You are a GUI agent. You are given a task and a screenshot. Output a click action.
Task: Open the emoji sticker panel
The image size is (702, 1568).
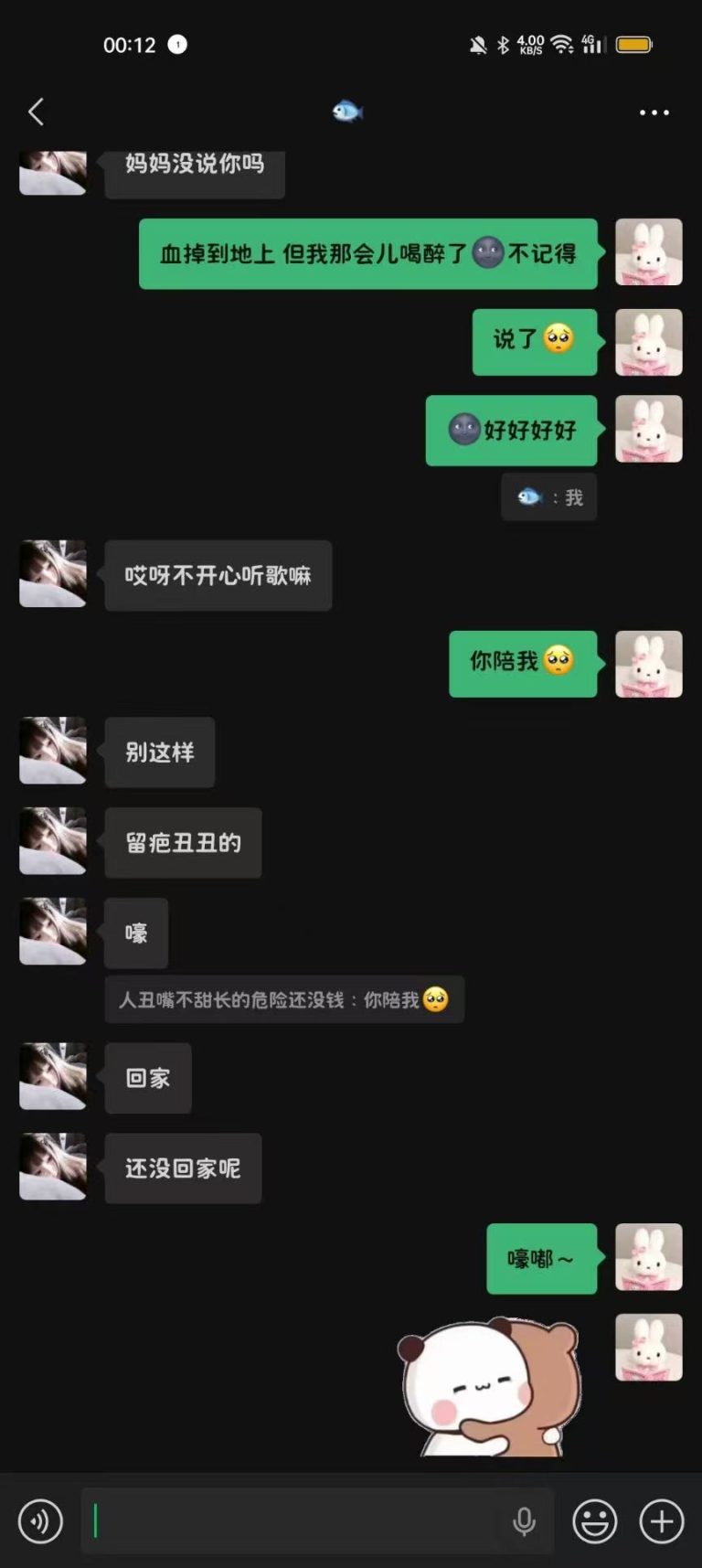click(594, 1521)
